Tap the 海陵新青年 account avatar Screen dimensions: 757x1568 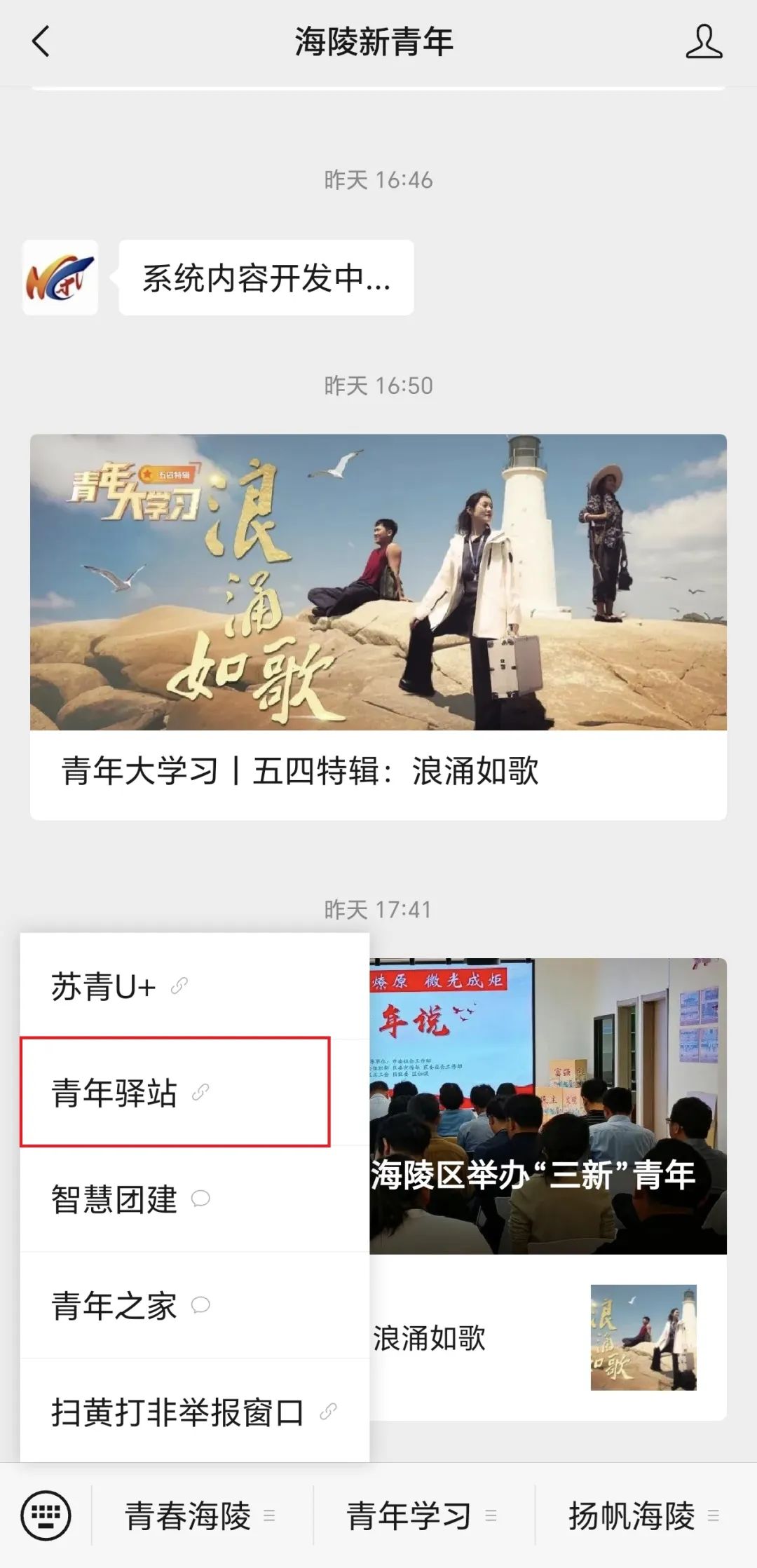60,278
